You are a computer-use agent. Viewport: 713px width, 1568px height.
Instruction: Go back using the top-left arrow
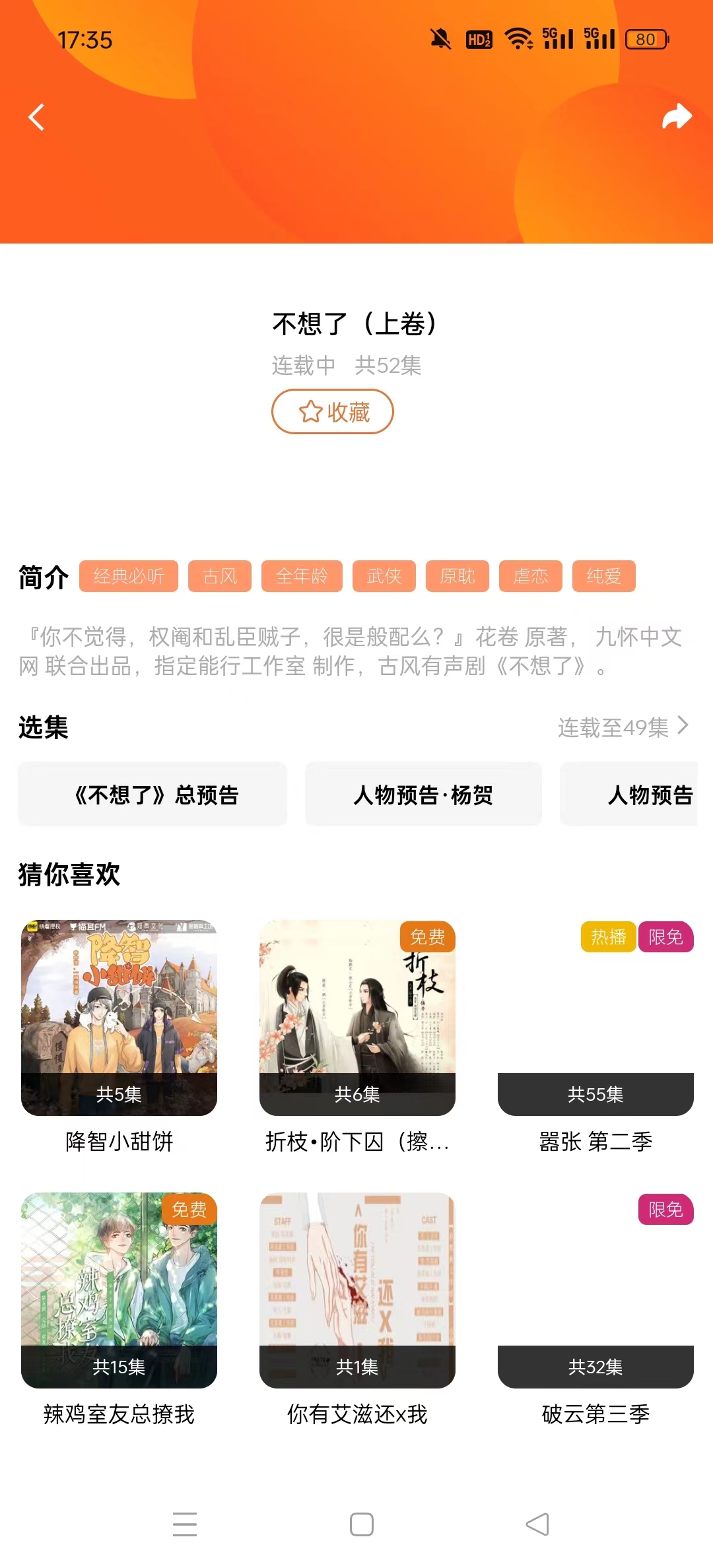tap(37, 117)
